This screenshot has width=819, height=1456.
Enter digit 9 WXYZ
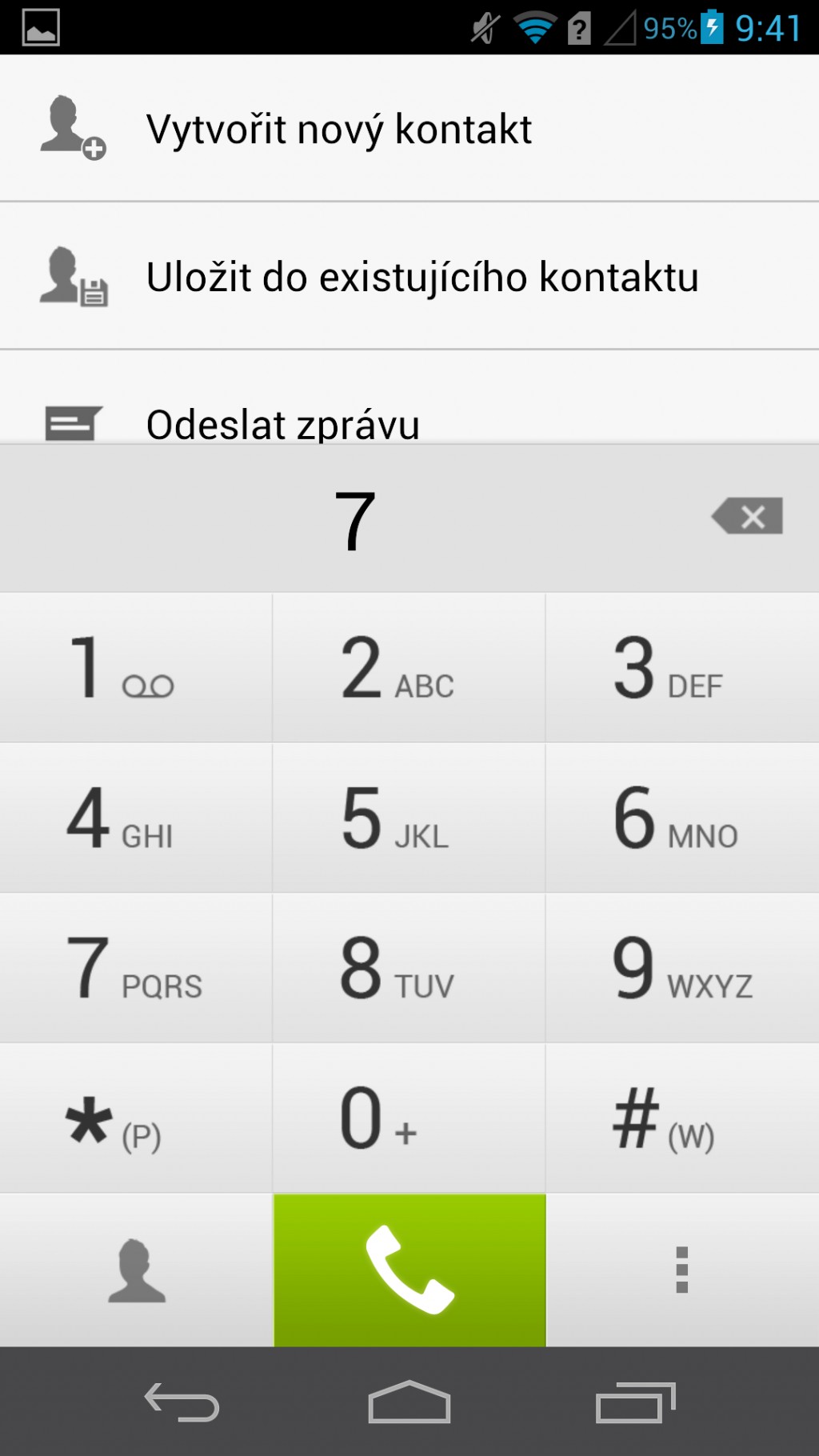(x=682, y=968)
